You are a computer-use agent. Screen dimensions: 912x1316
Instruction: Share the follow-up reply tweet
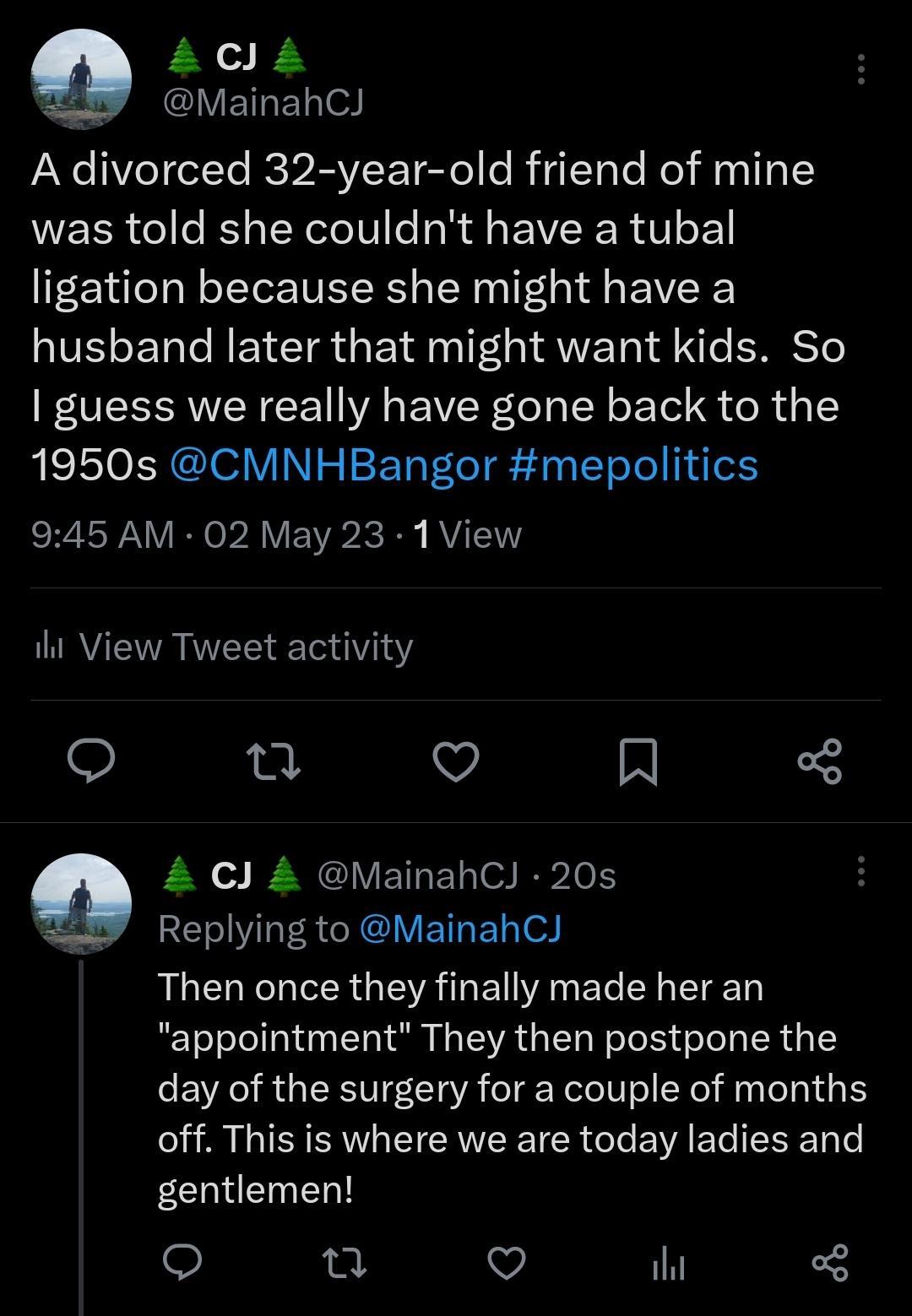coord(829,1262)
